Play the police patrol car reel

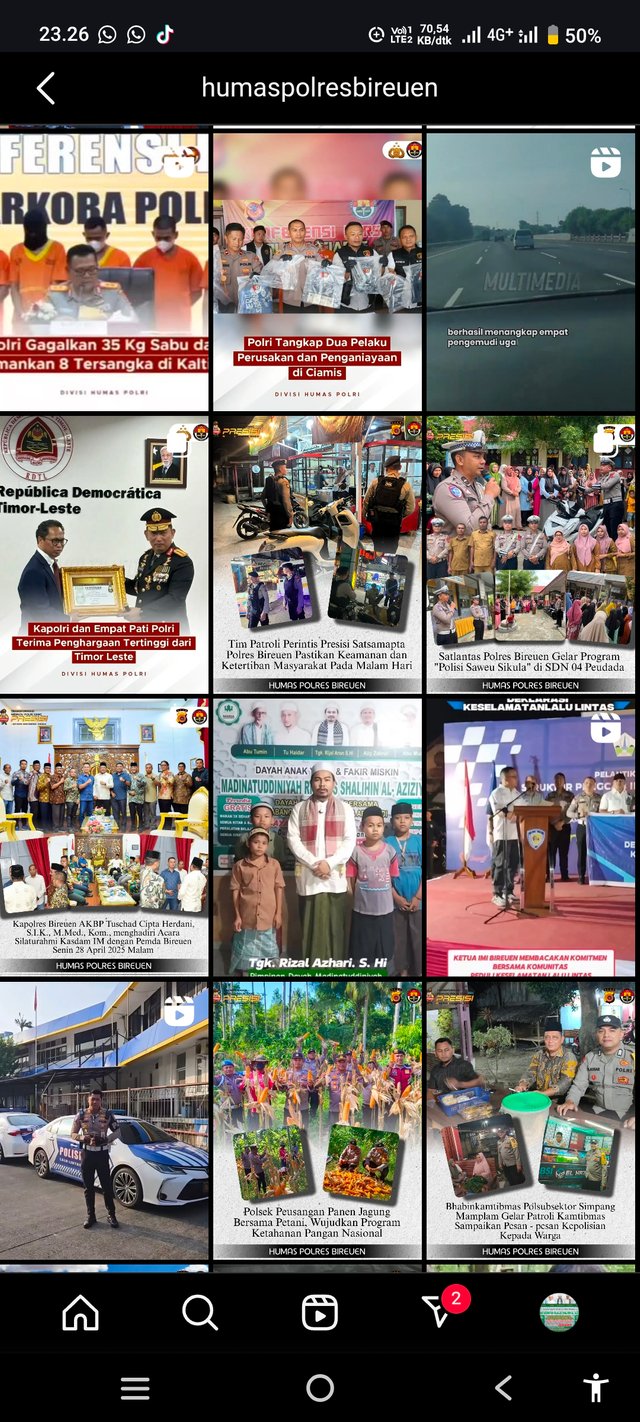(104, 1120)
